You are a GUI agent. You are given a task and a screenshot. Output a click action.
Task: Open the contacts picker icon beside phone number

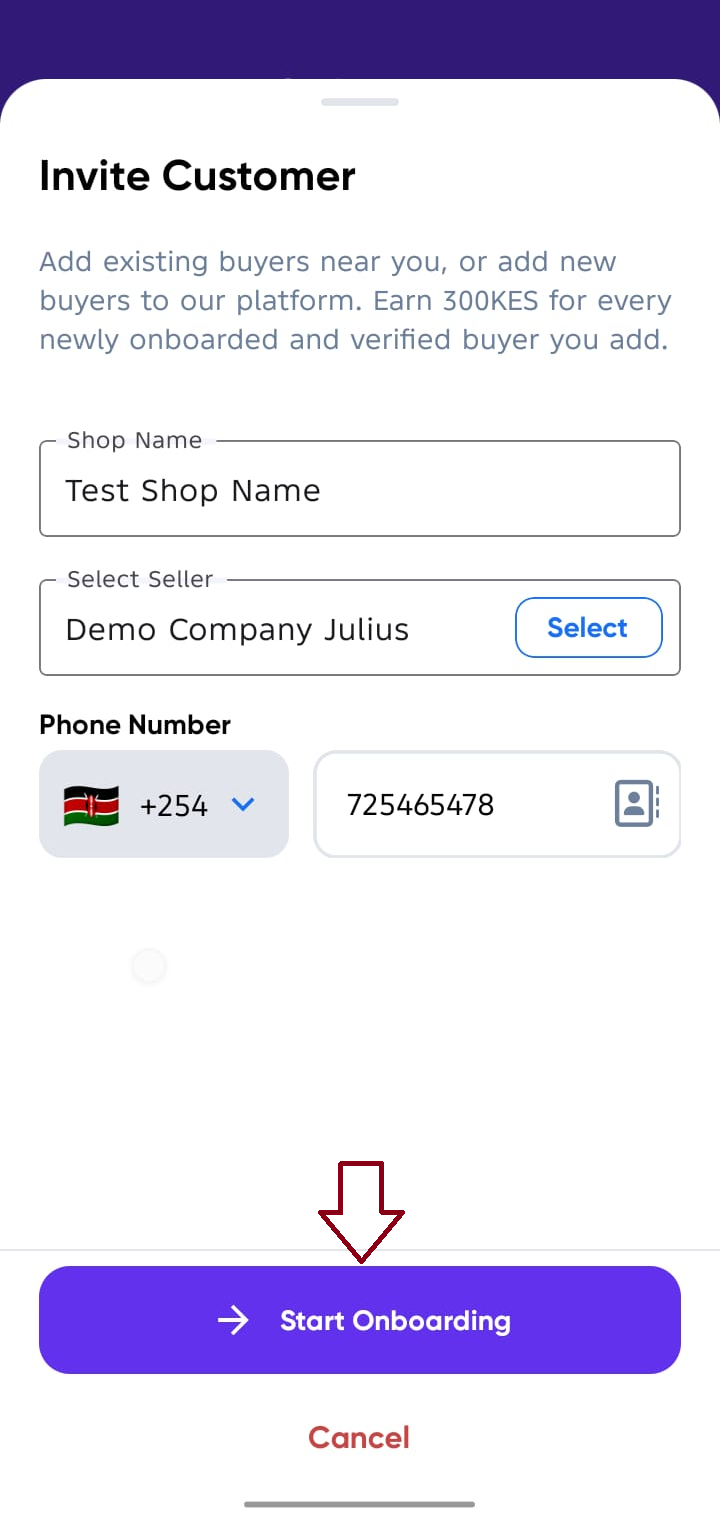tap(636, 804)
